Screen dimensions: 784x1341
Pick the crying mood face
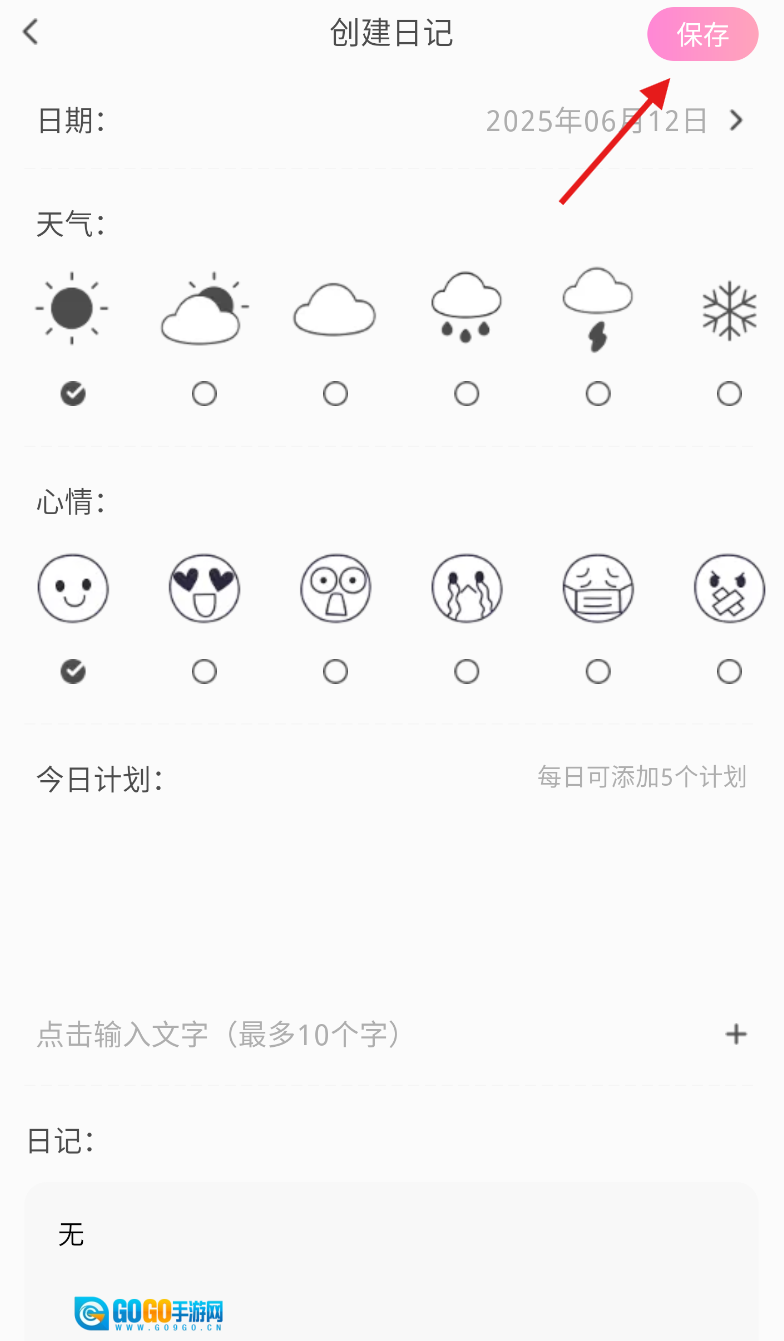[466, 671]
